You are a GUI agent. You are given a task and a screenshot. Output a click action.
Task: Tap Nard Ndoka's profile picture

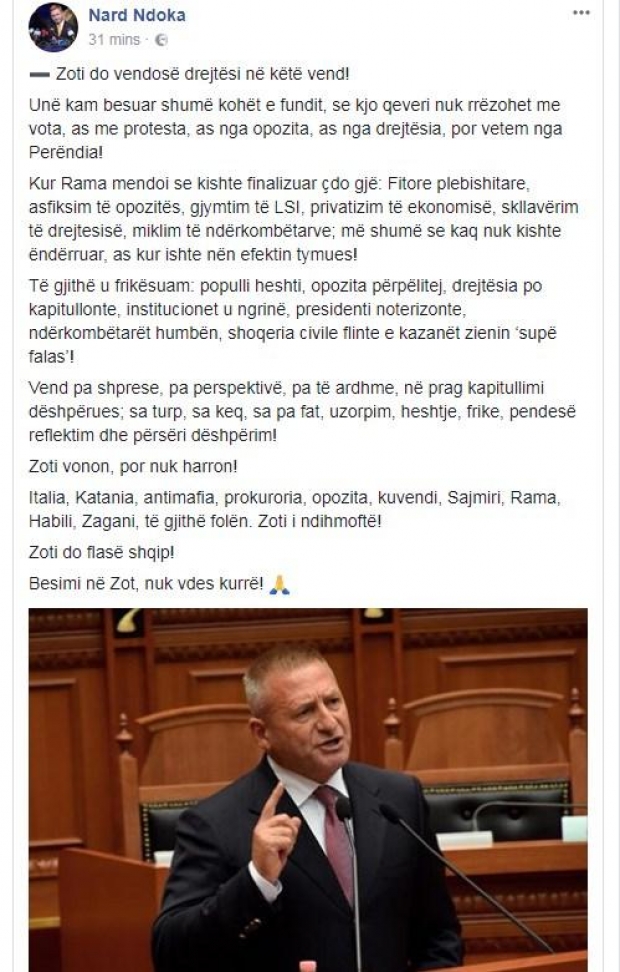(x=53, y=27)
